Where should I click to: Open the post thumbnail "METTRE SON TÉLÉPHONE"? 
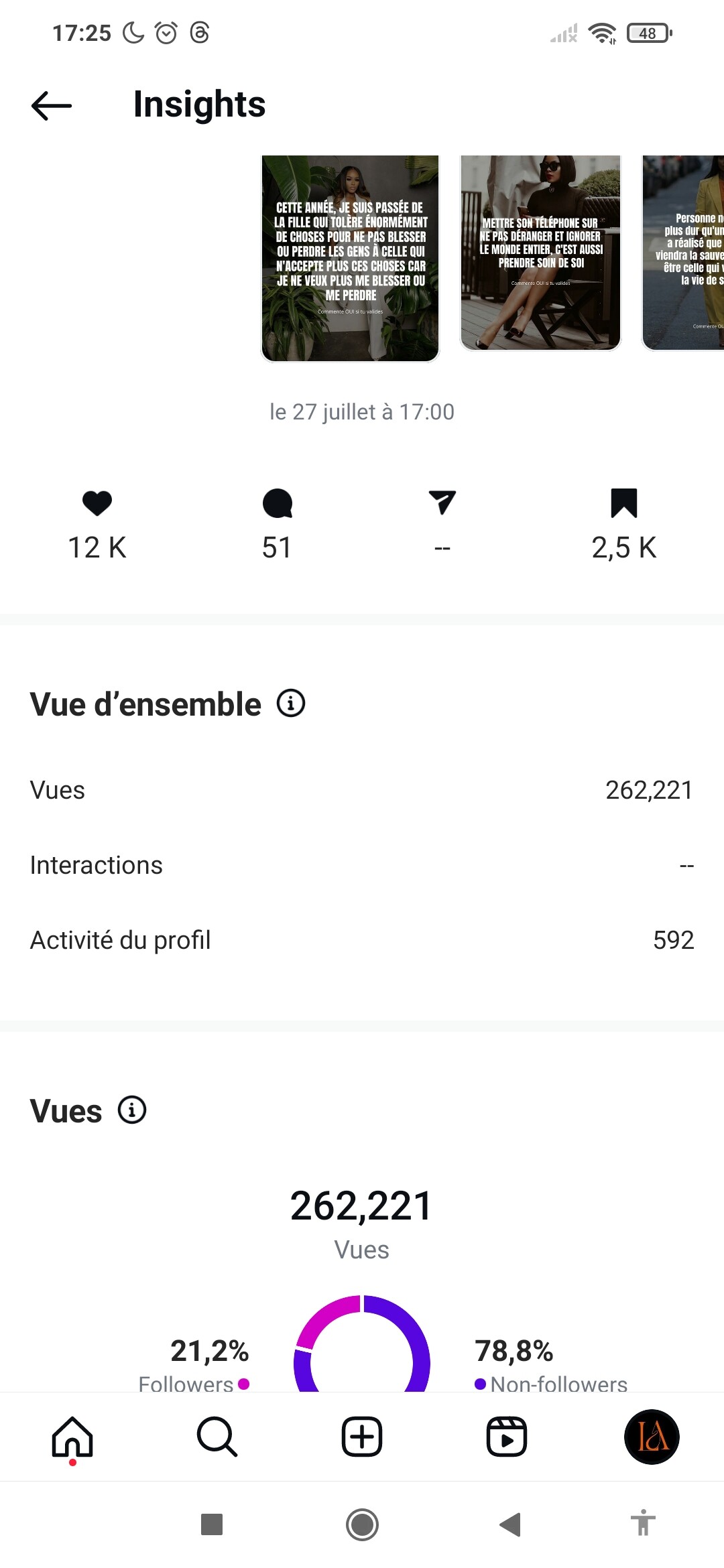click(540, 253)
